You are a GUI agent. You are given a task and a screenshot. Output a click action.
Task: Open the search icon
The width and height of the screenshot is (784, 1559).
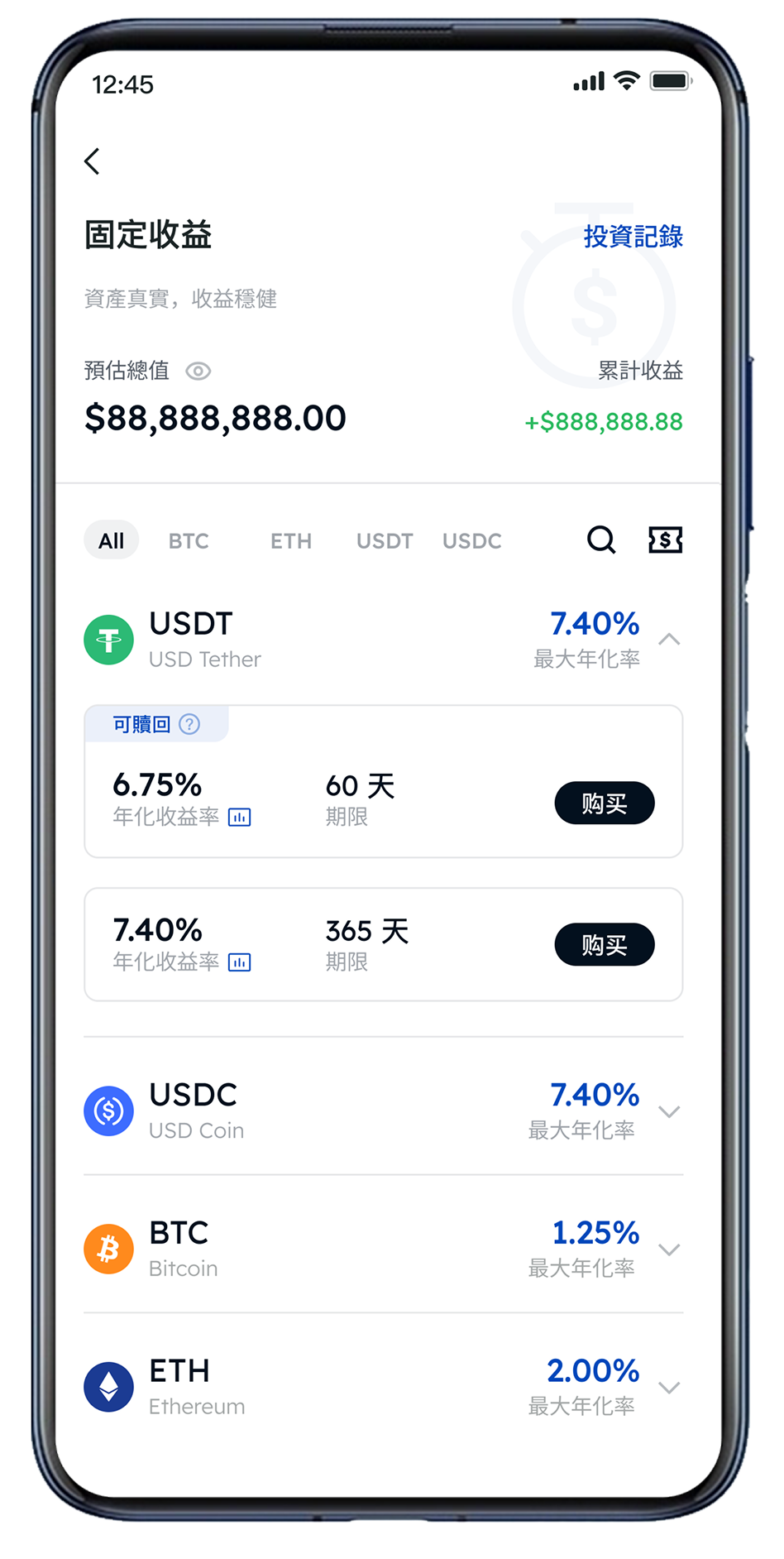601,540
